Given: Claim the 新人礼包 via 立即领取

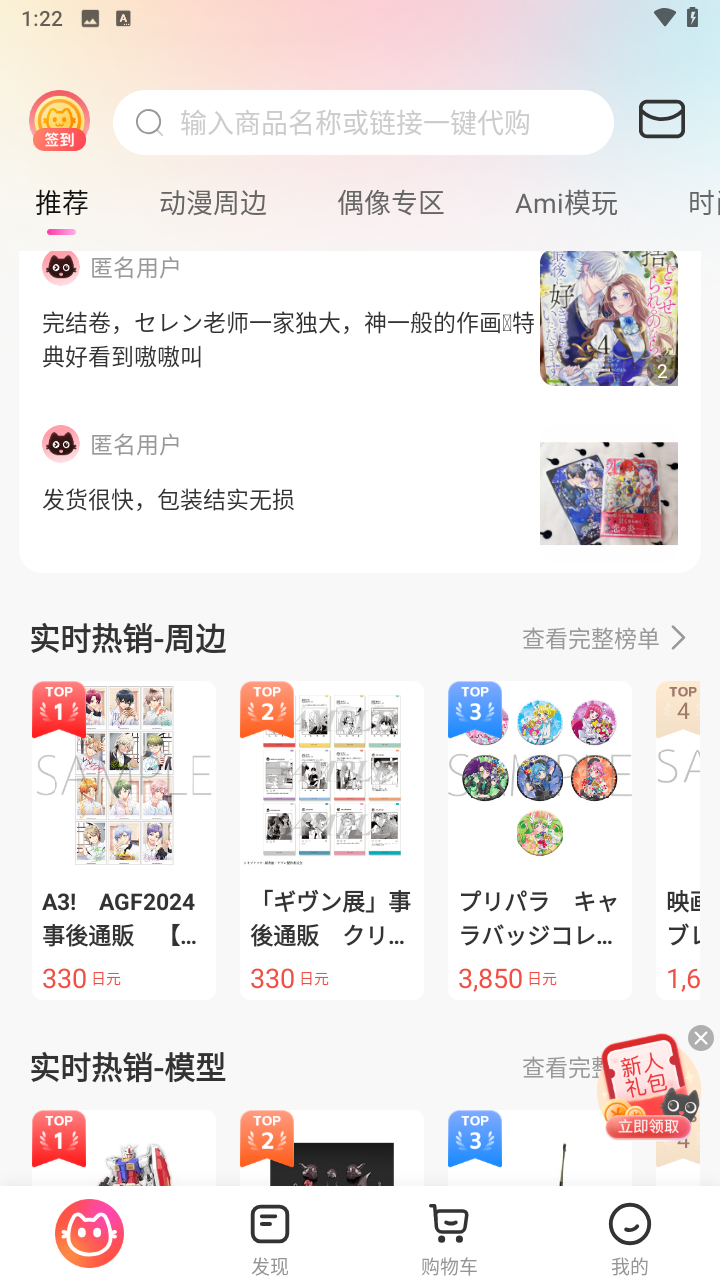Looking at the screenshot, I should [x=648, y=1126].
